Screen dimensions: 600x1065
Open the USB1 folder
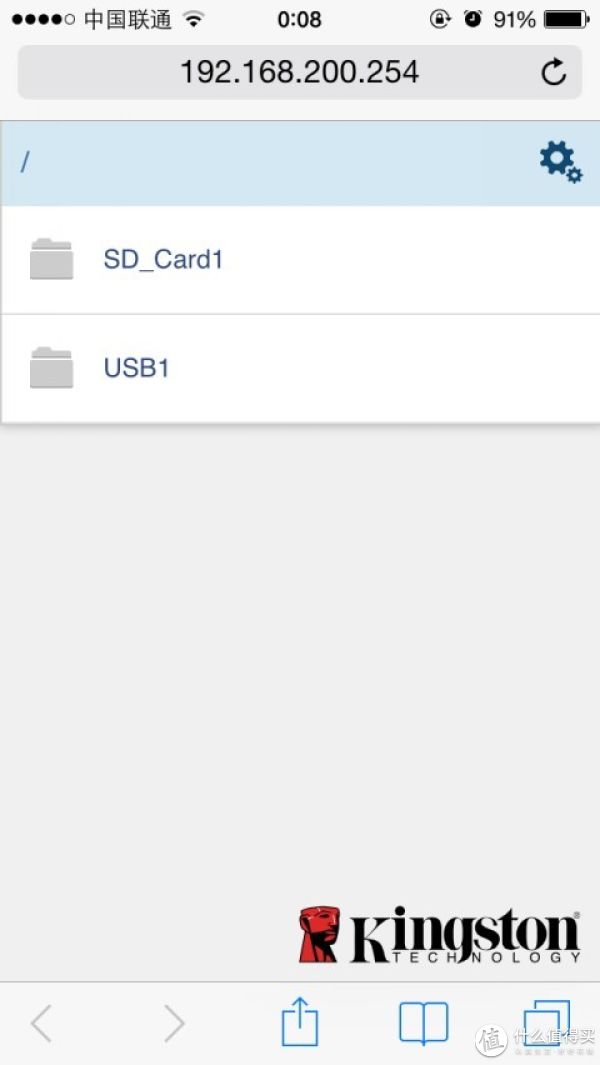click(x=300, y=369)
